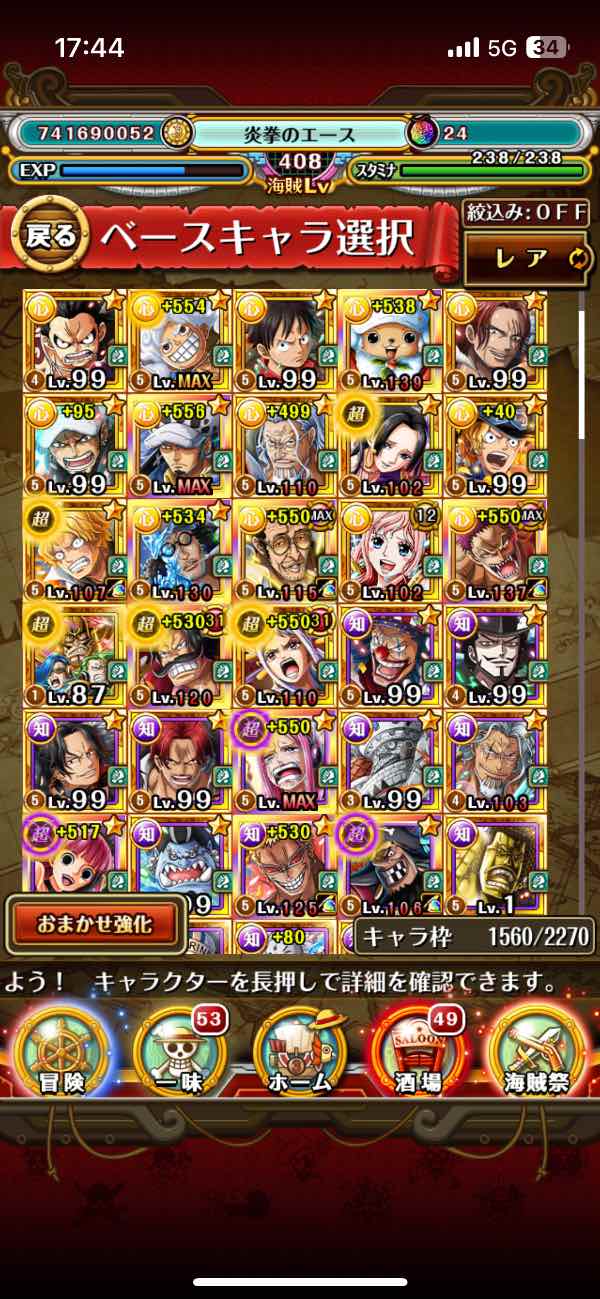Select the Lv.103 character card

click(x=495, y=760)
